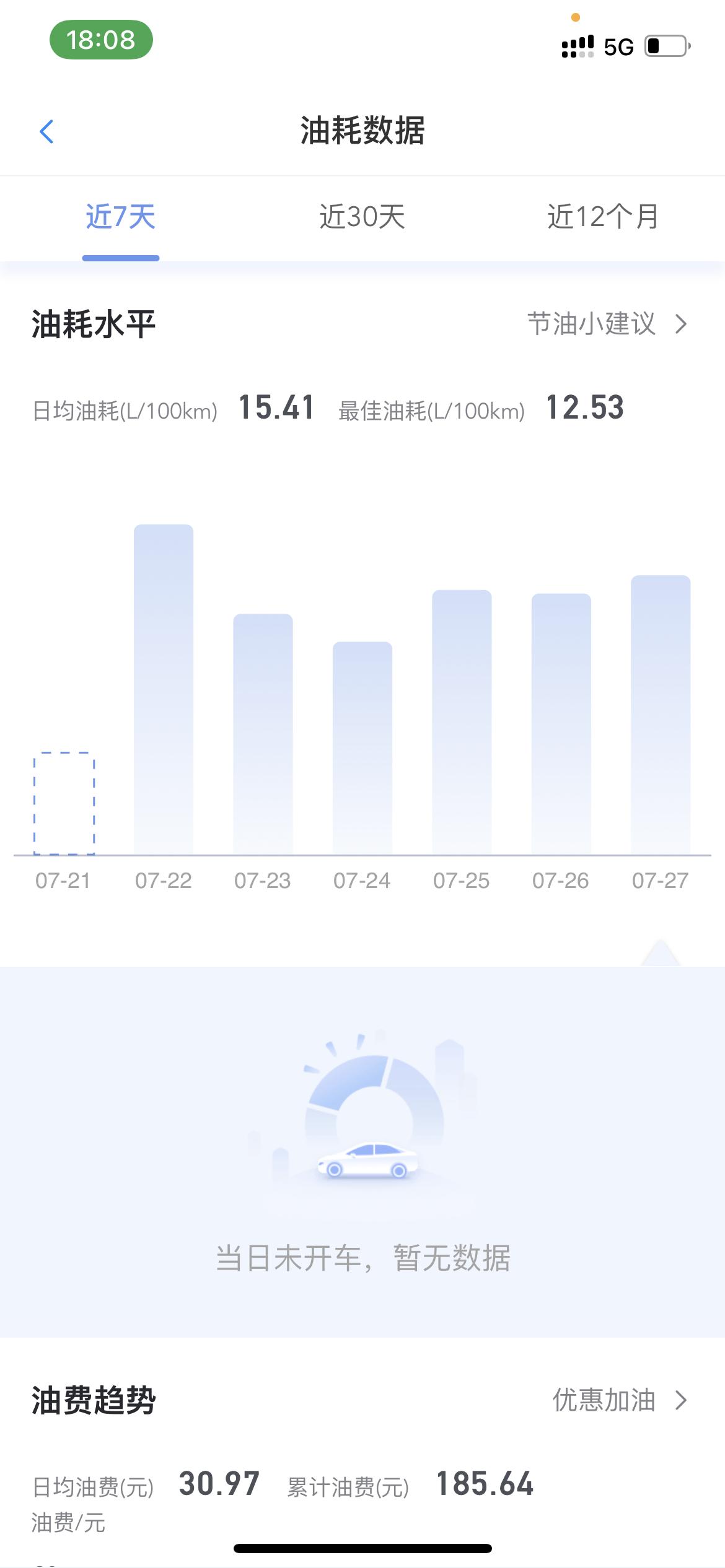Open 优惠加油 discount refuel link
725x1568 pixels.
pos(618,1400)
